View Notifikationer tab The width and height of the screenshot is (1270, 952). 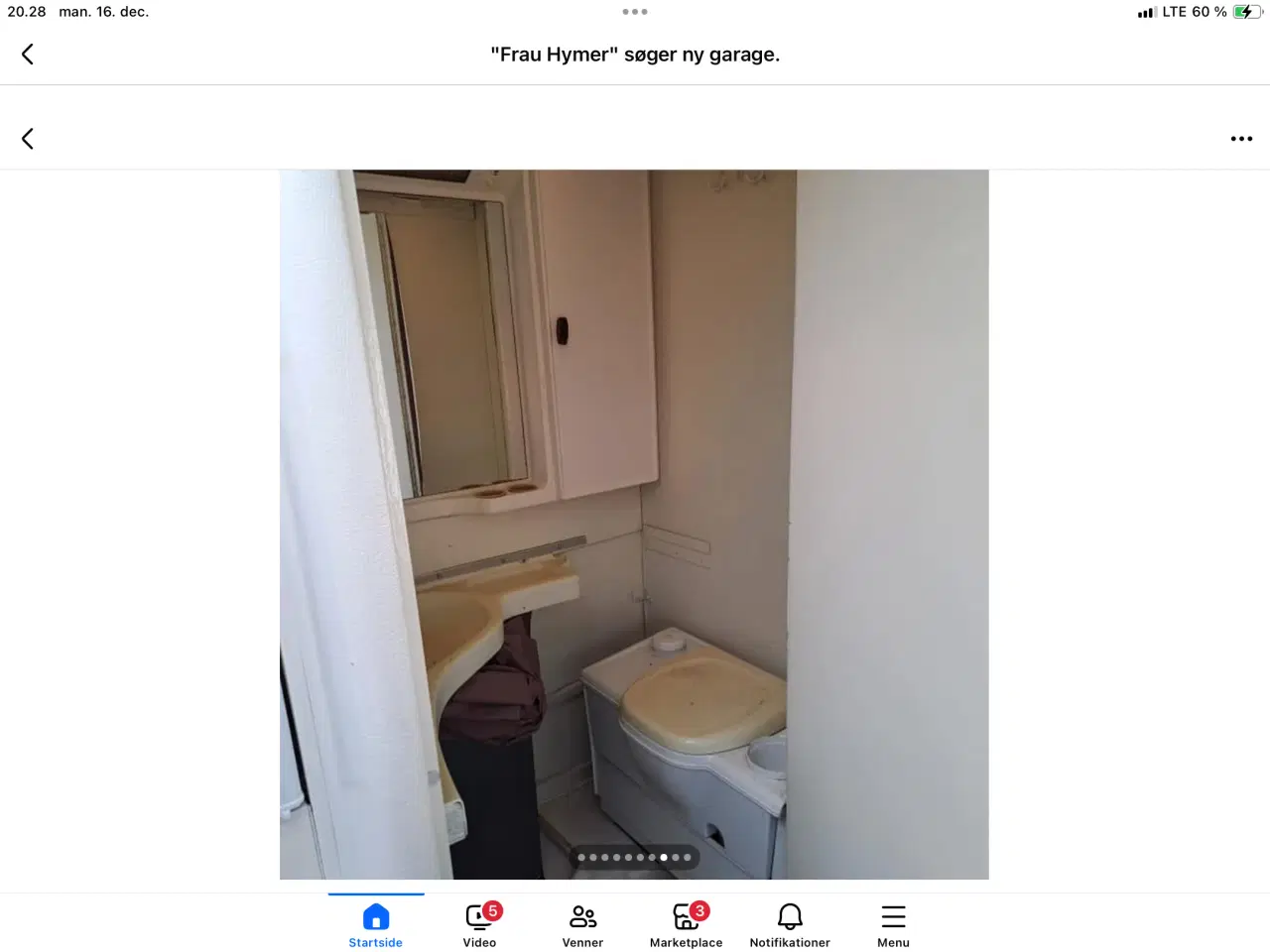coord(790,924)
